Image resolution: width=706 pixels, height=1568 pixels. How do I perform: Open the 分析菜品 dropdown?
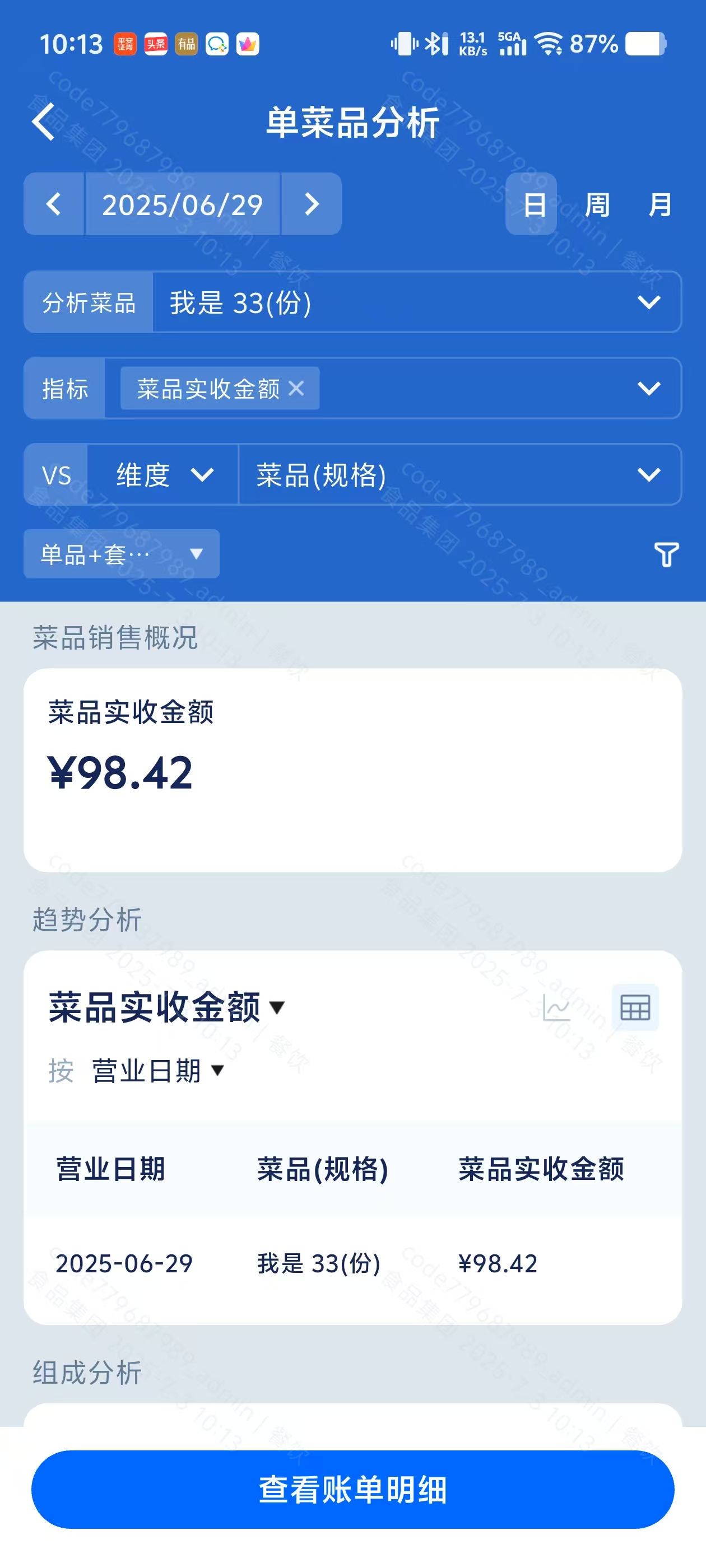tap(417, 302)
